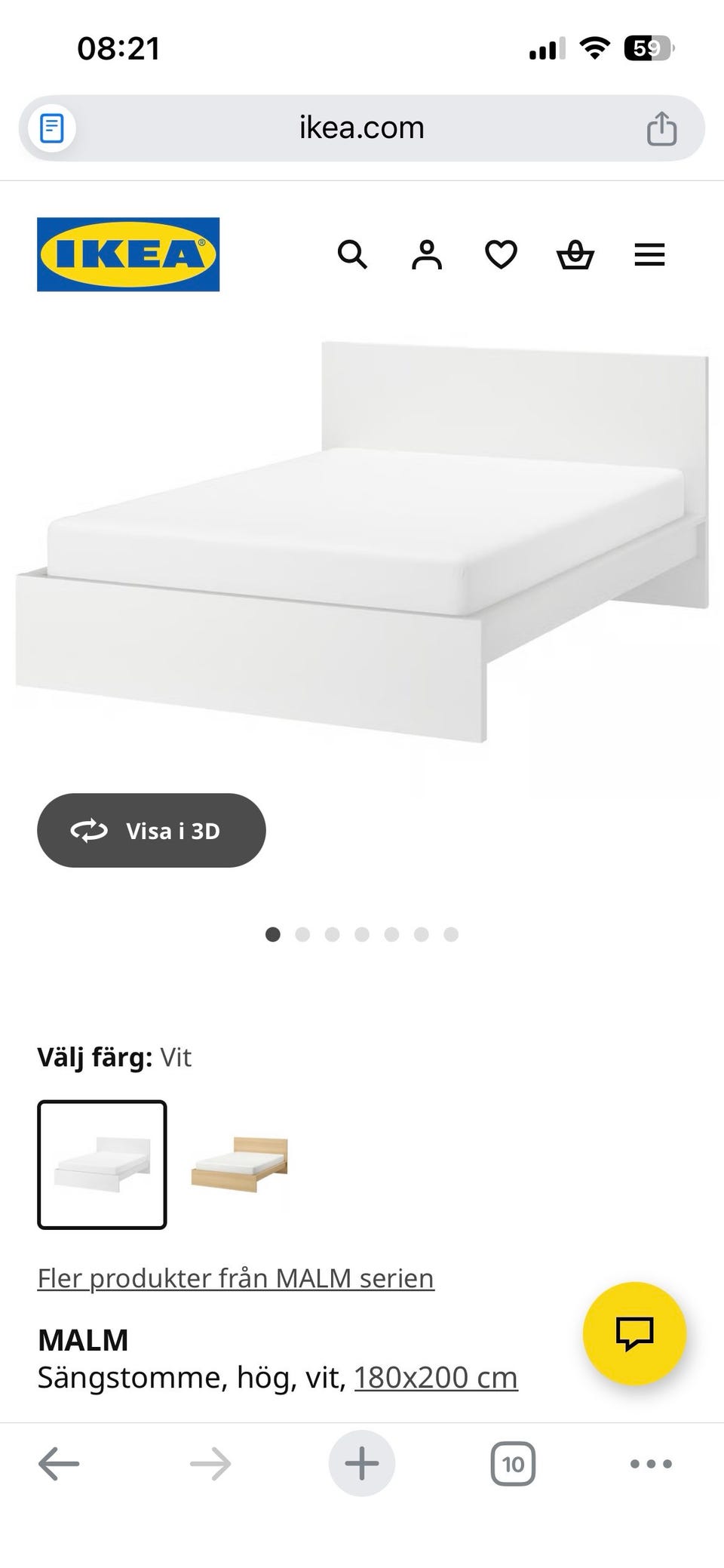Open browser more options menu
The image size is (724, 1568).
pyautogui.click(x=651, y=1464)
